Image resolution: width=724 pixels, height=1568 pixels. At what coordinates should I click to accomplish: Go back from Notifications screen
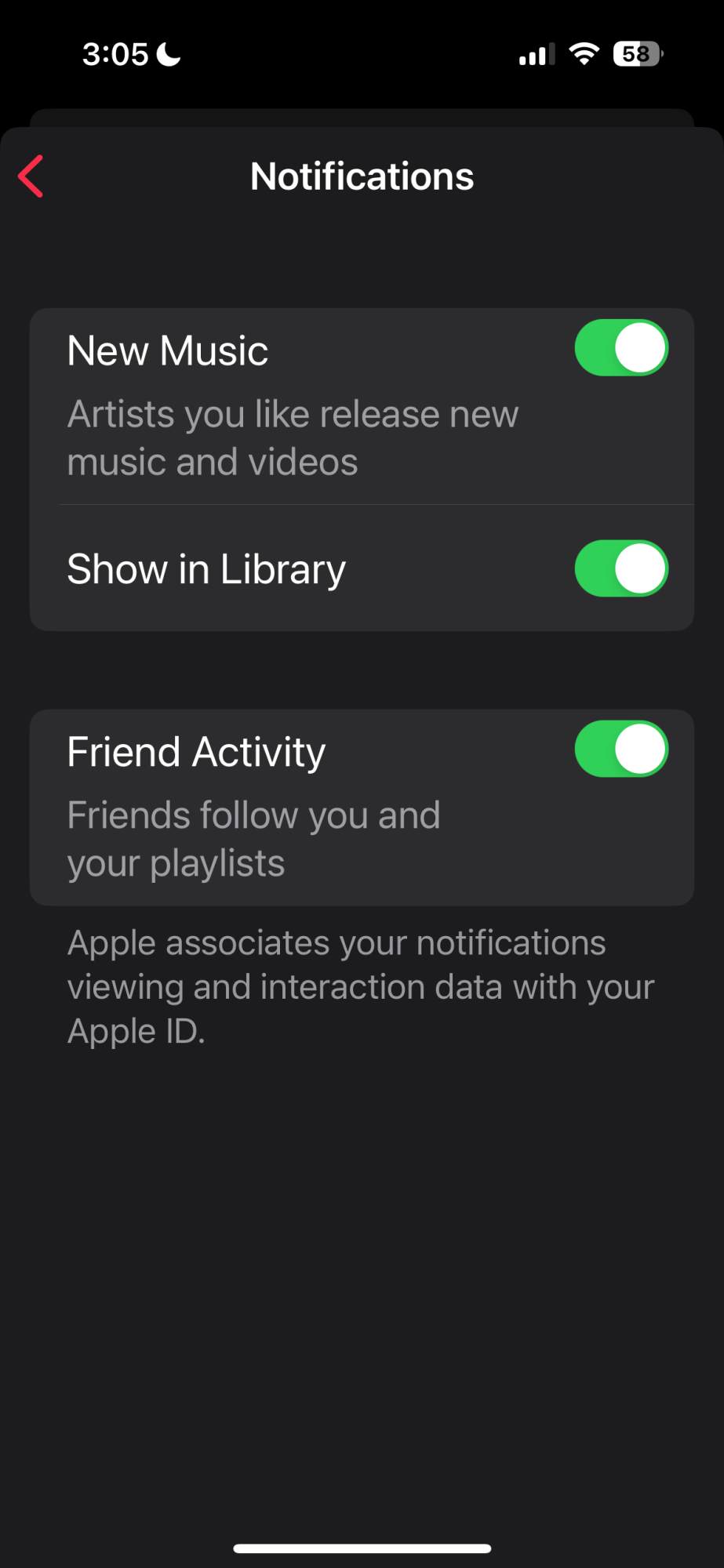tap(31, 176)
